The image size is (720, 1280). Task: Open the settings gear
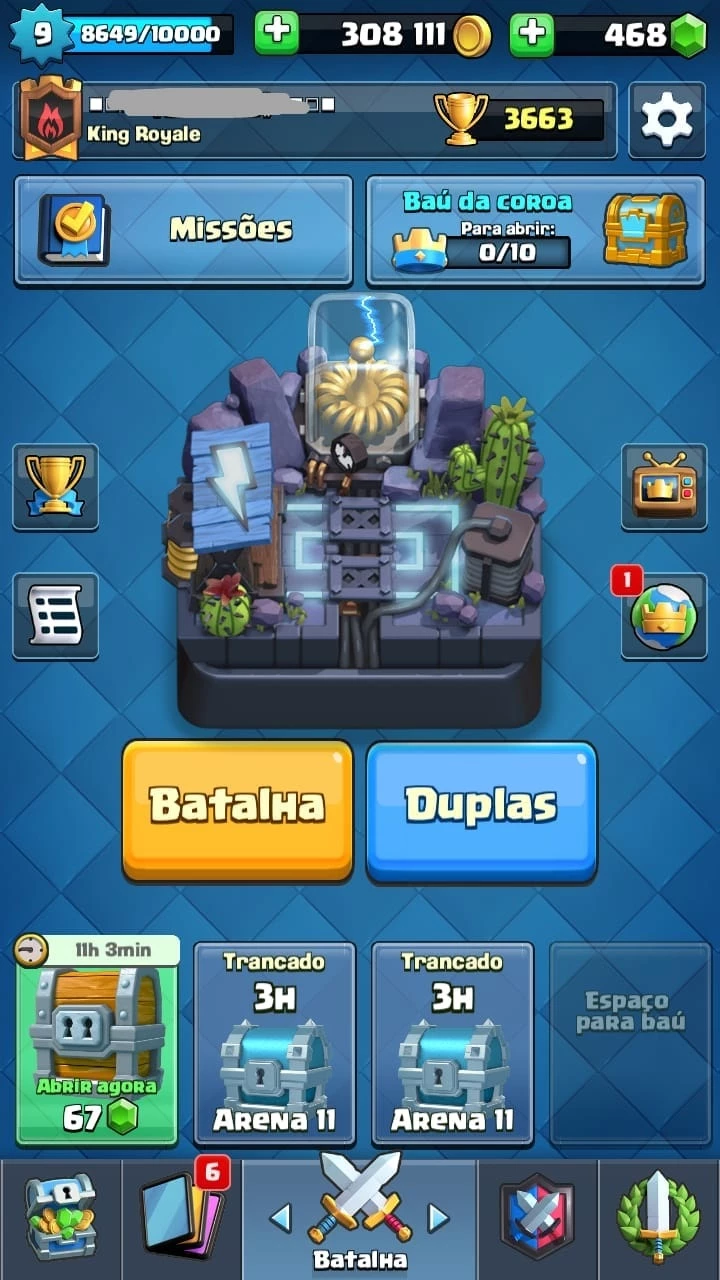[667, 120]
